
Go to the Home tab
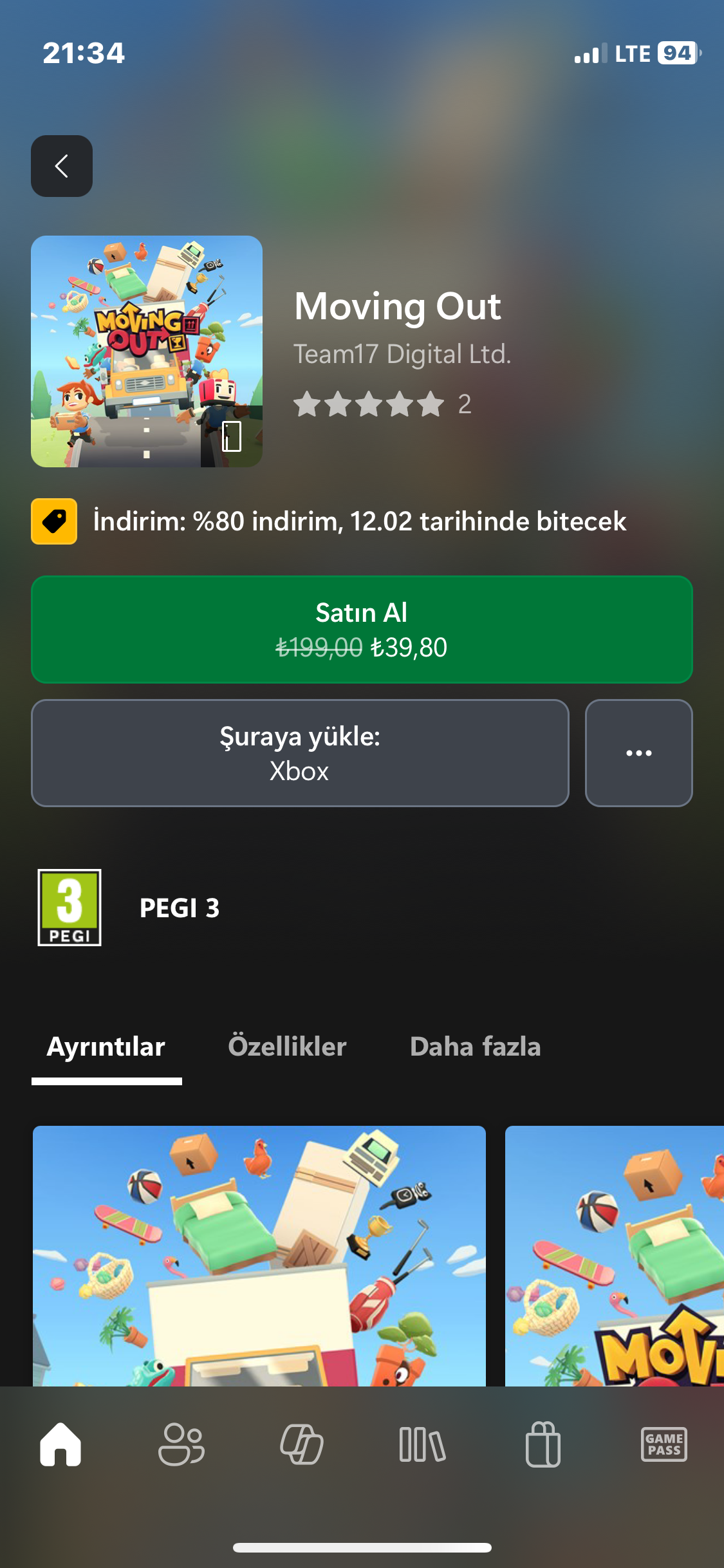pyautogui.click(x=60, y=1444)
